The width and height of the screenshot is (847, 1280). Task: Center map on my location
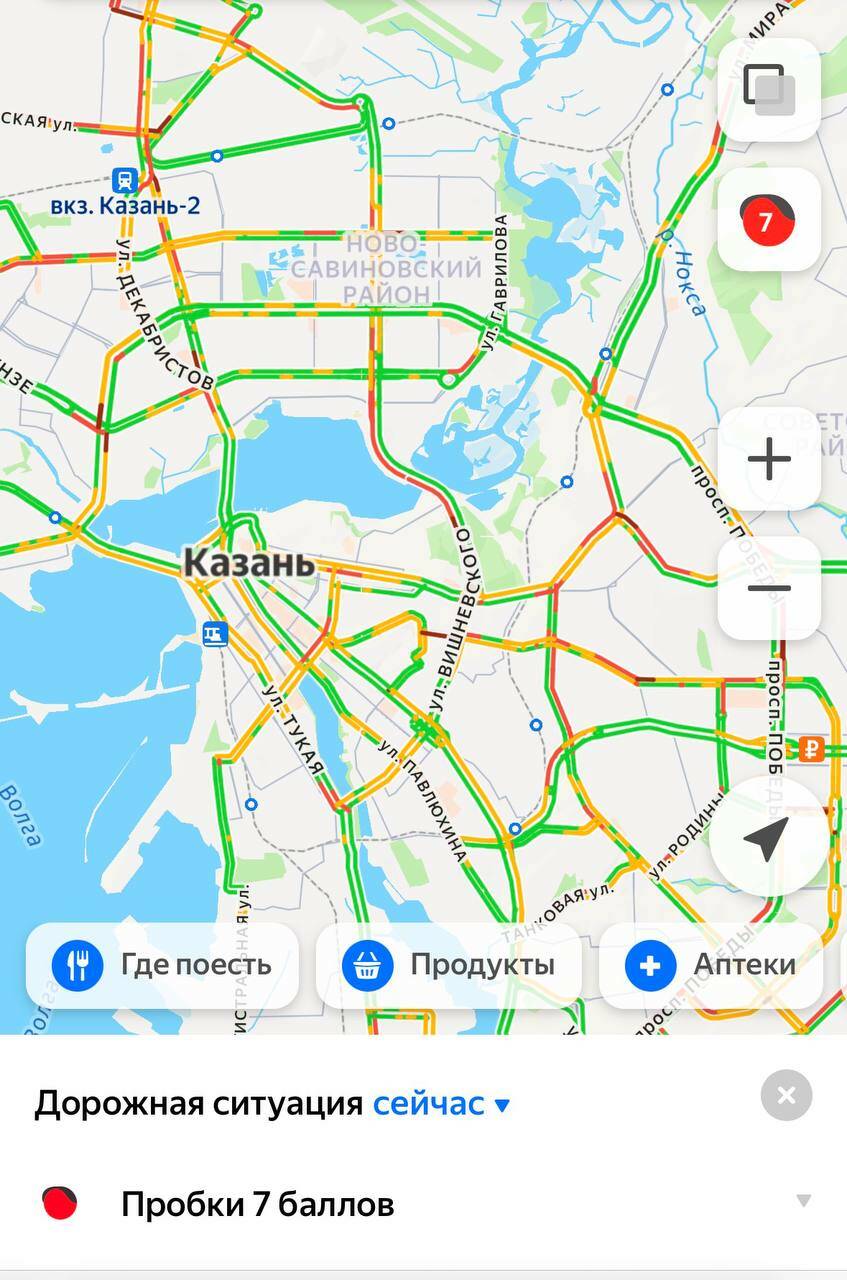tap(769, 838)
